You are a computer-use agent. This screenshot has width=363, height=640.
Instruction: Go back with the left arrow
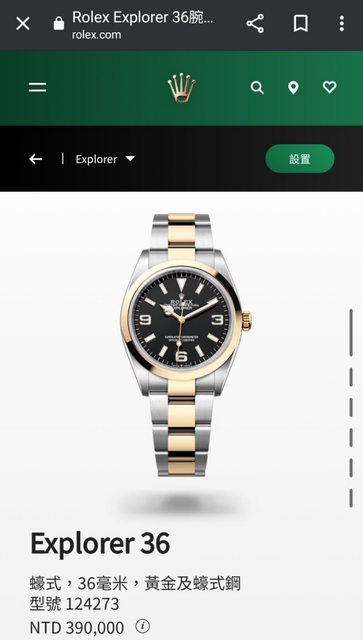[x=36, y=159]
